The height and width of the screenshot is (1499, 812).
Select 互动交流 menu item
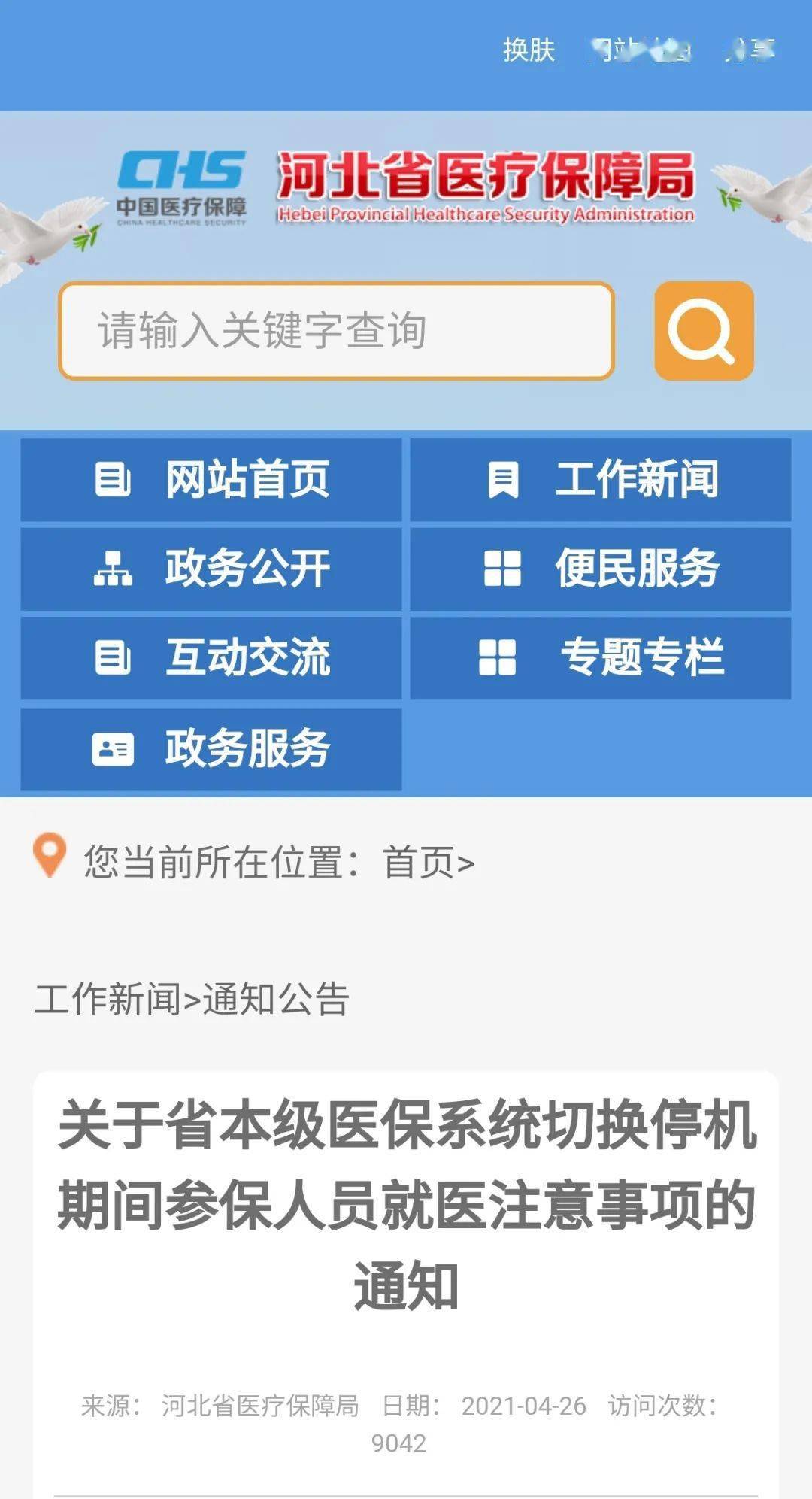coord(211,657)
